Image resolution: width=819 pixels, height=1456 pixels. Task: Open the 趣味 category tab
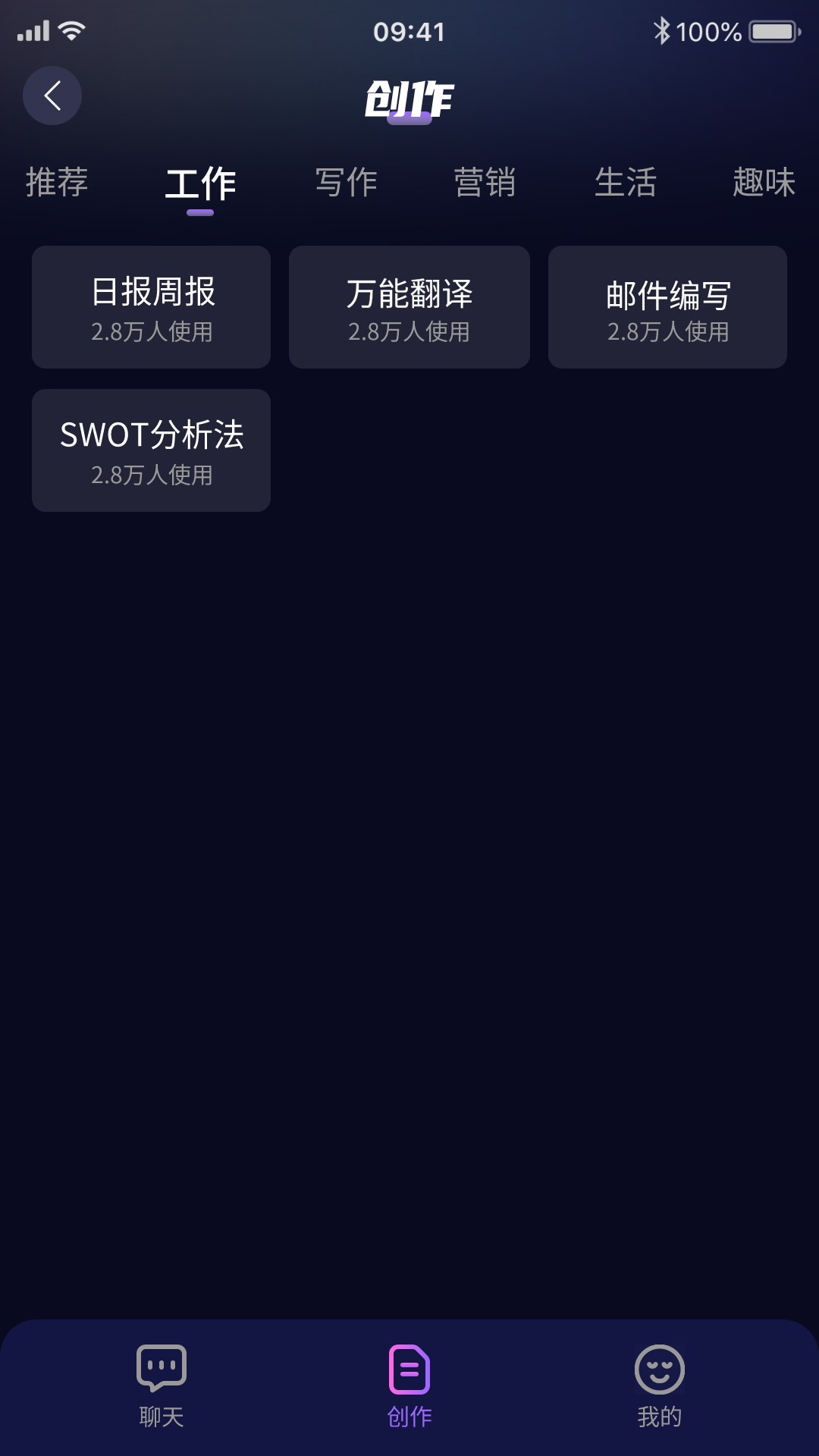764,183
